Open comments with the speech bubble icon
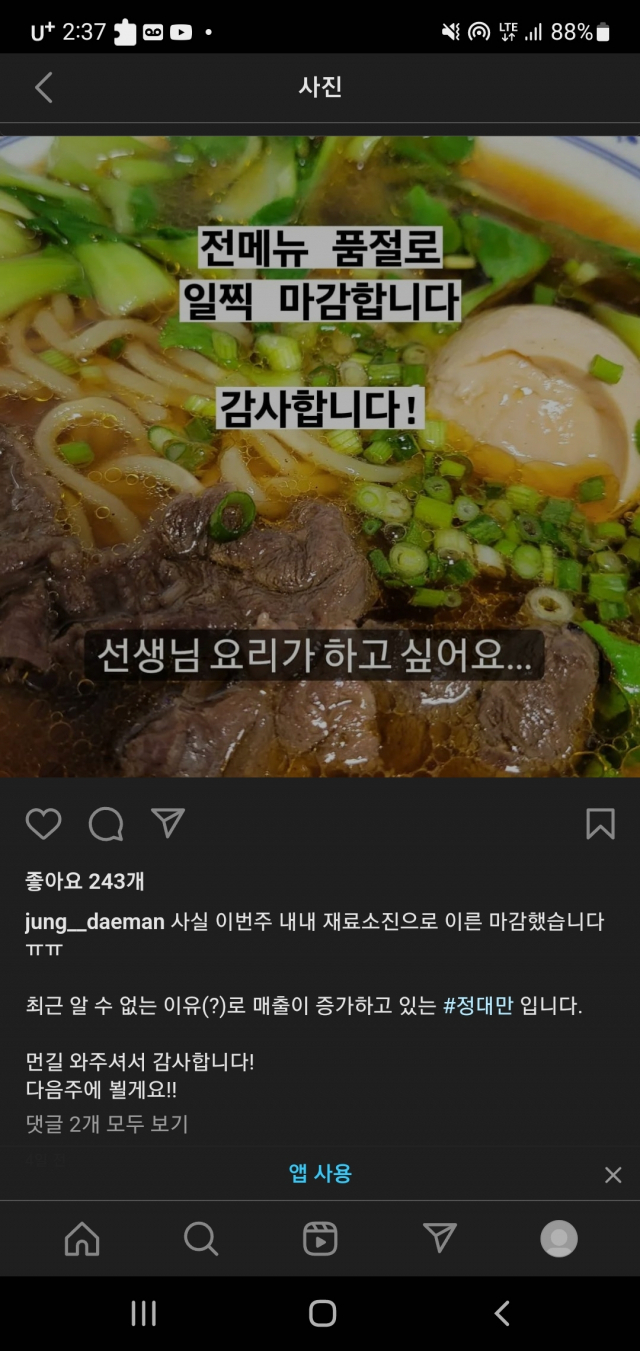 tap(106, 824)
